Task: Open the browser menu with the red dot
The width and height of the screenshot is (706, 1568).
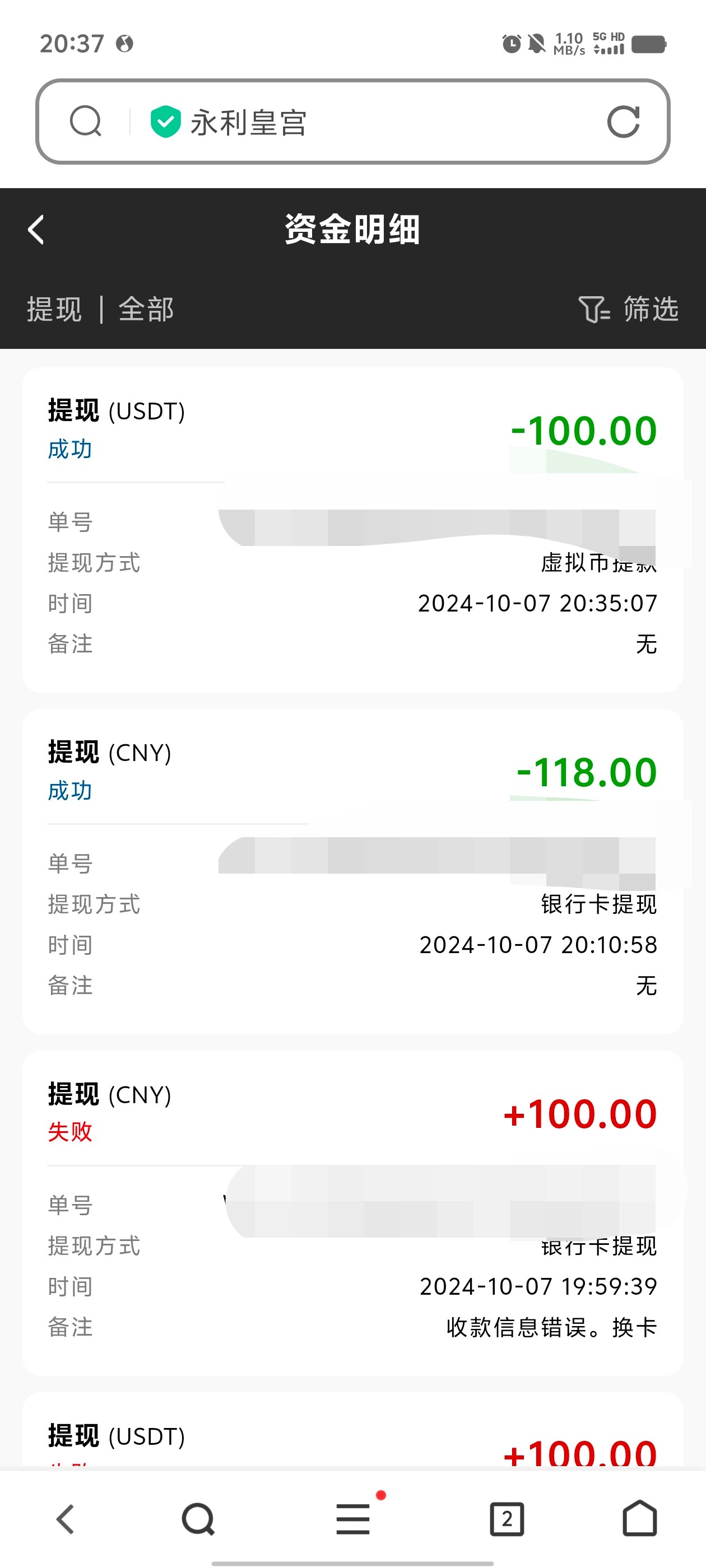Action: click(x=354, y=1518)
